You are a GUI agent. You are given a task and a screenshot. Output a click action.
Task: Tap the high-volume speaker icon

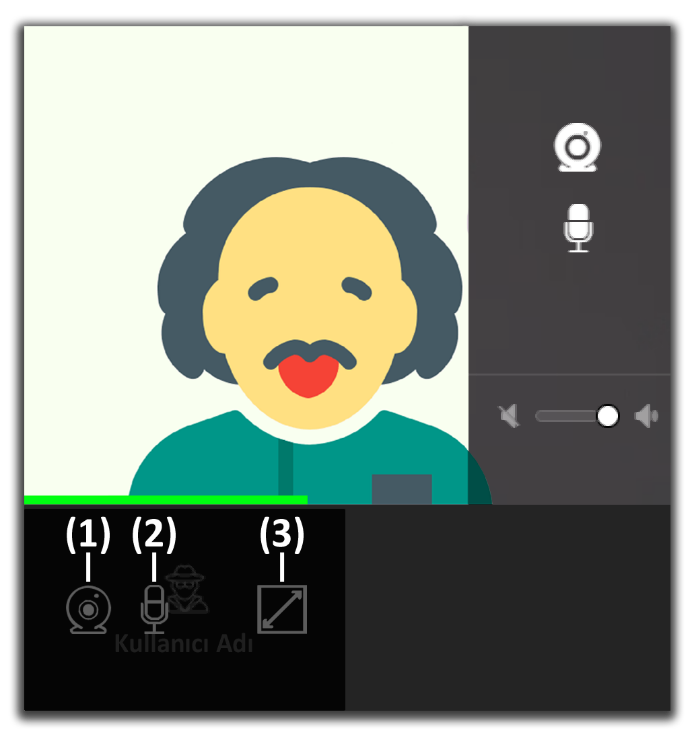pos(647,416)
